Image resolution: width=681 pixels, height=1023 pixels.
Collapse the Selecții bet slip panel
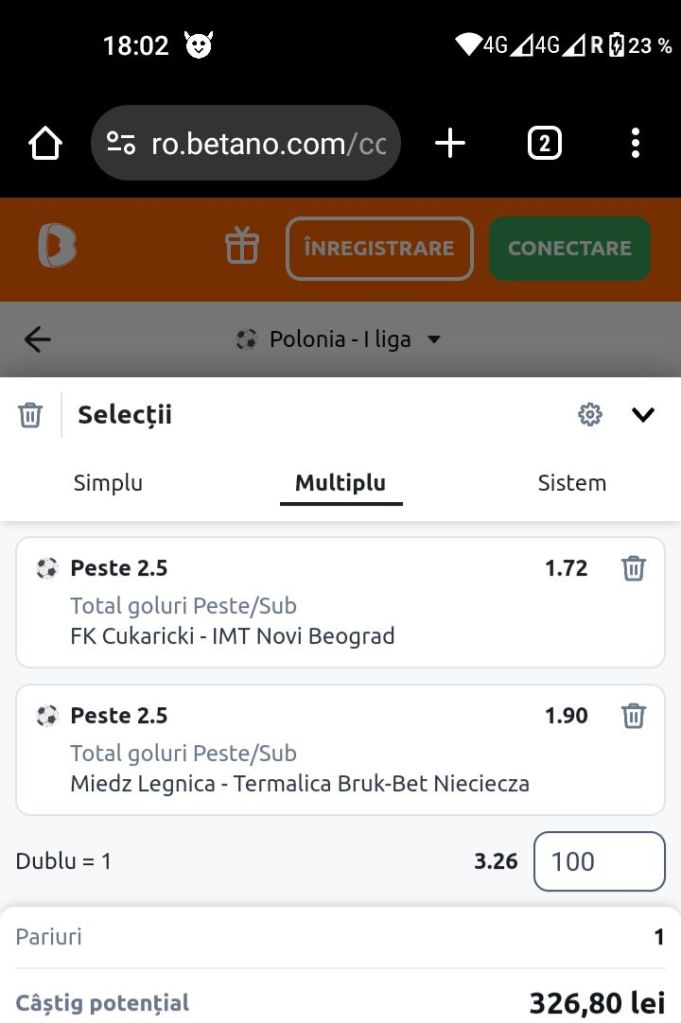pos(643,415)
